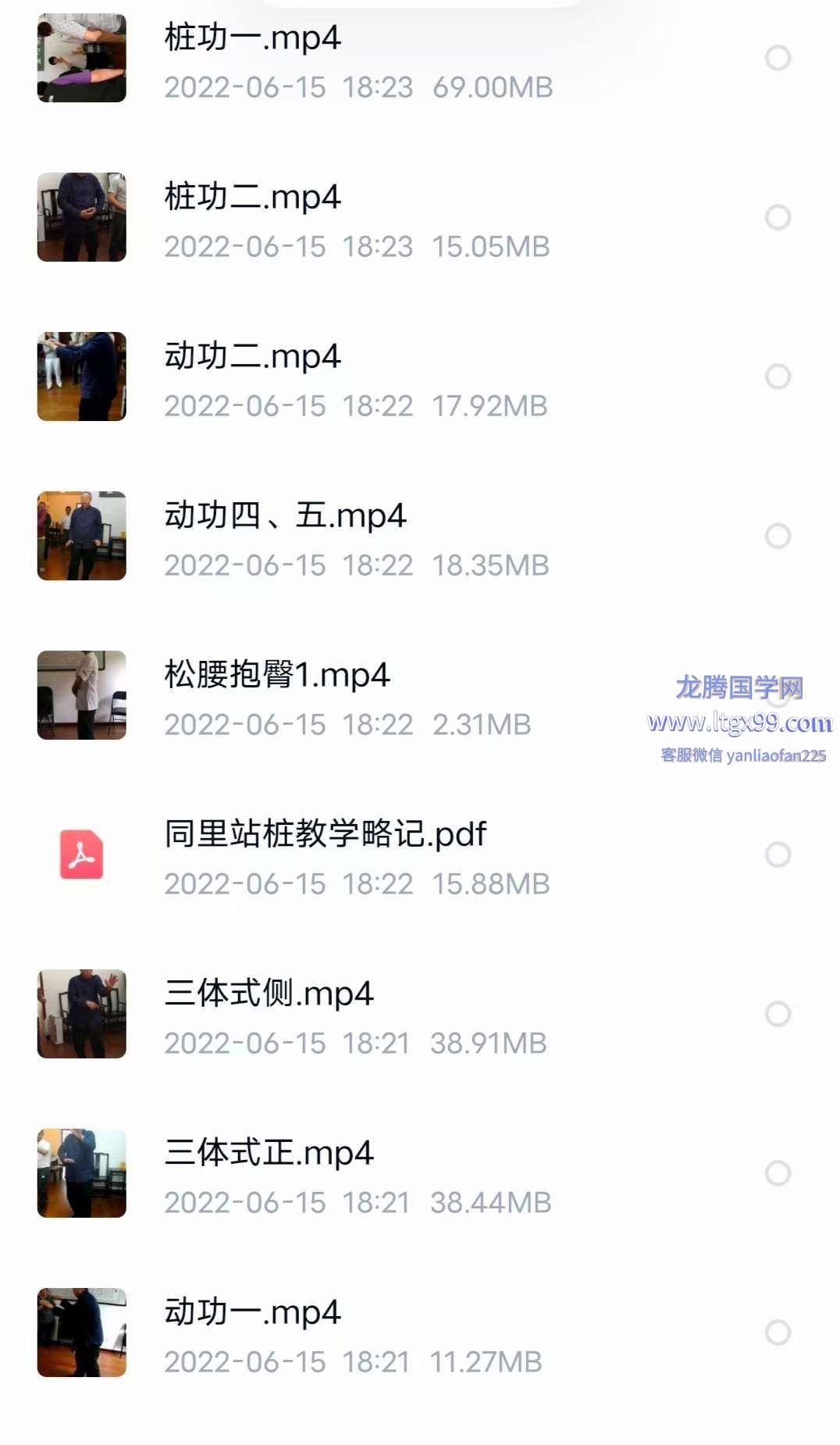Select the circle next to 同里站桩教学略记.pdf
The height and width of the screenshot is (1445, 840).
coord(778,855)
